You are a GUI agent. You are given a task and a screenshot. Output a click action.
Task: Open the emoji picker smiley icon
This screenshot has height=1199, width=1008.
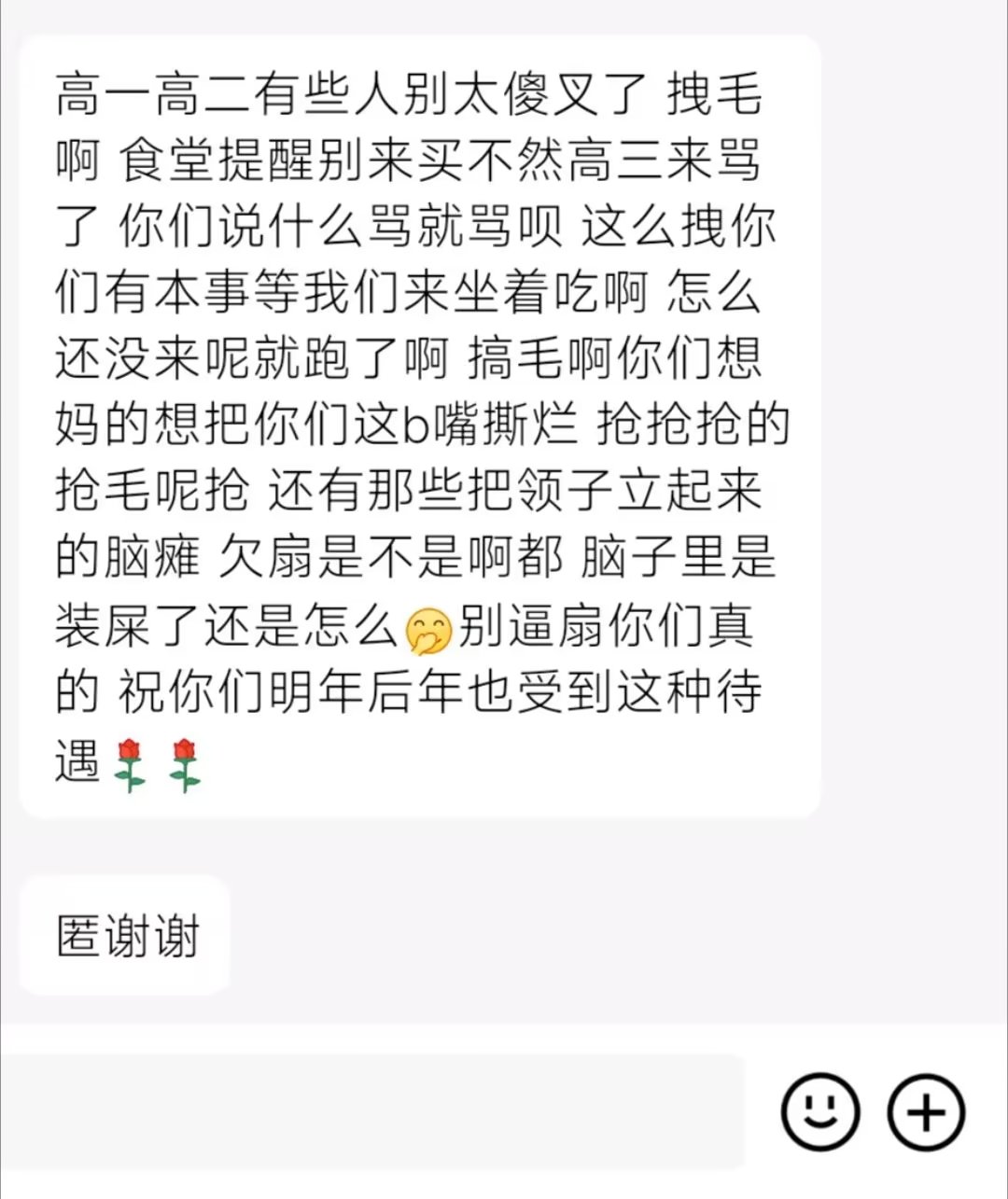click(x=819, y=1111)
